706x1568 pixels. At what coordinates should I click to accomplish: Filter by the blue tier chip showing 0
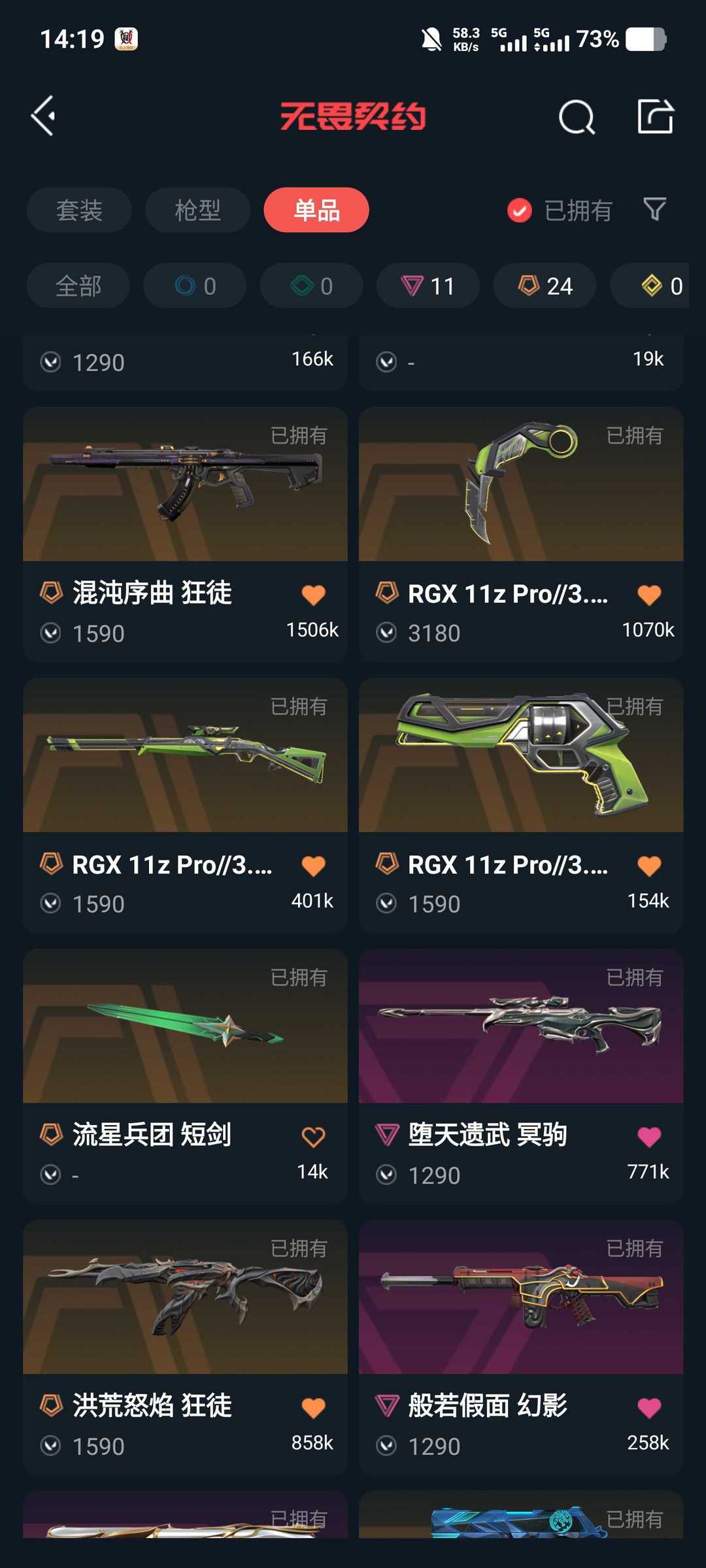click(195, 286)
